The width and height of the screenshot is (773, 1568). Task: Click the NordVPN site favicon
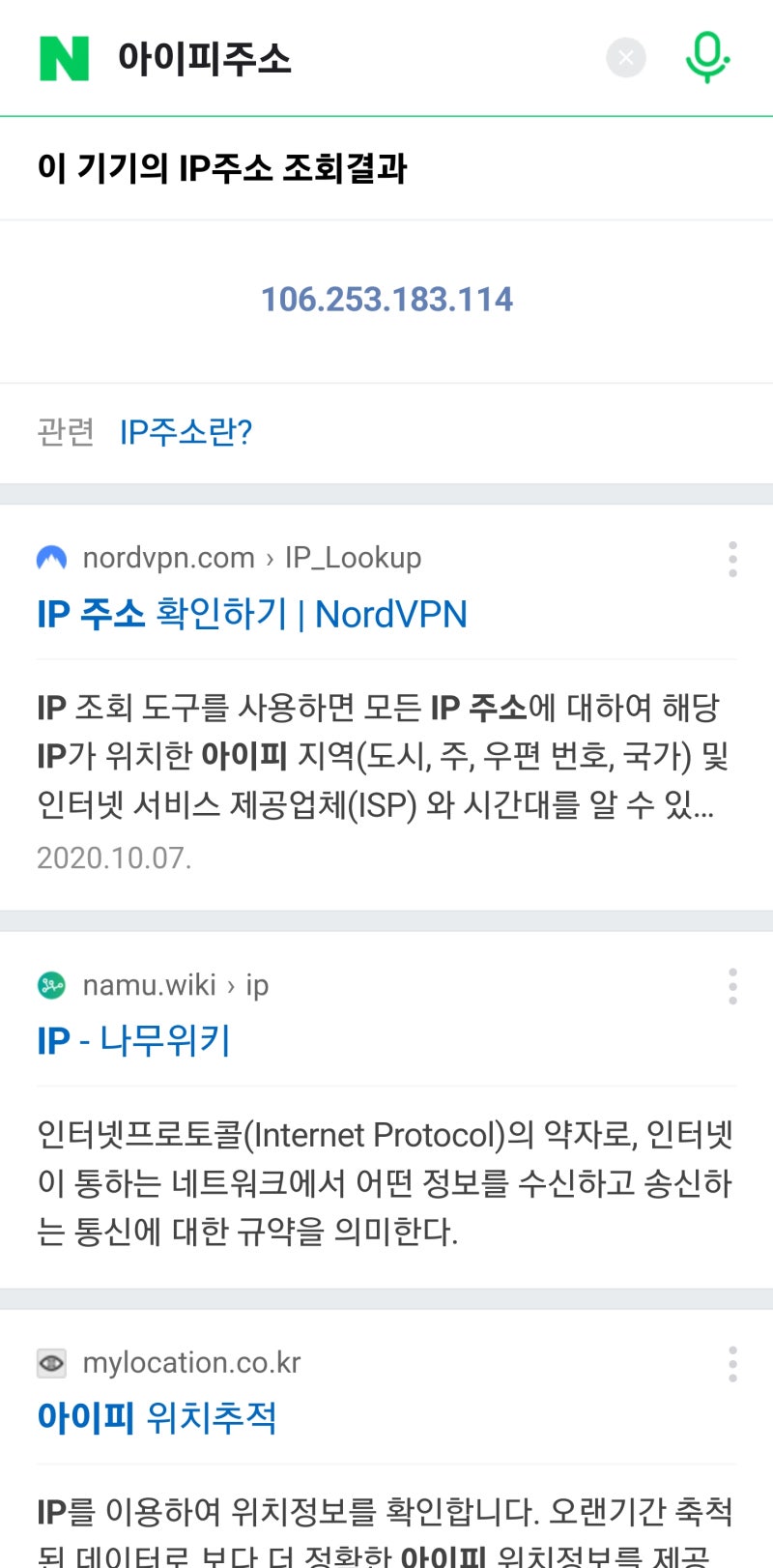tap(50, 557)
